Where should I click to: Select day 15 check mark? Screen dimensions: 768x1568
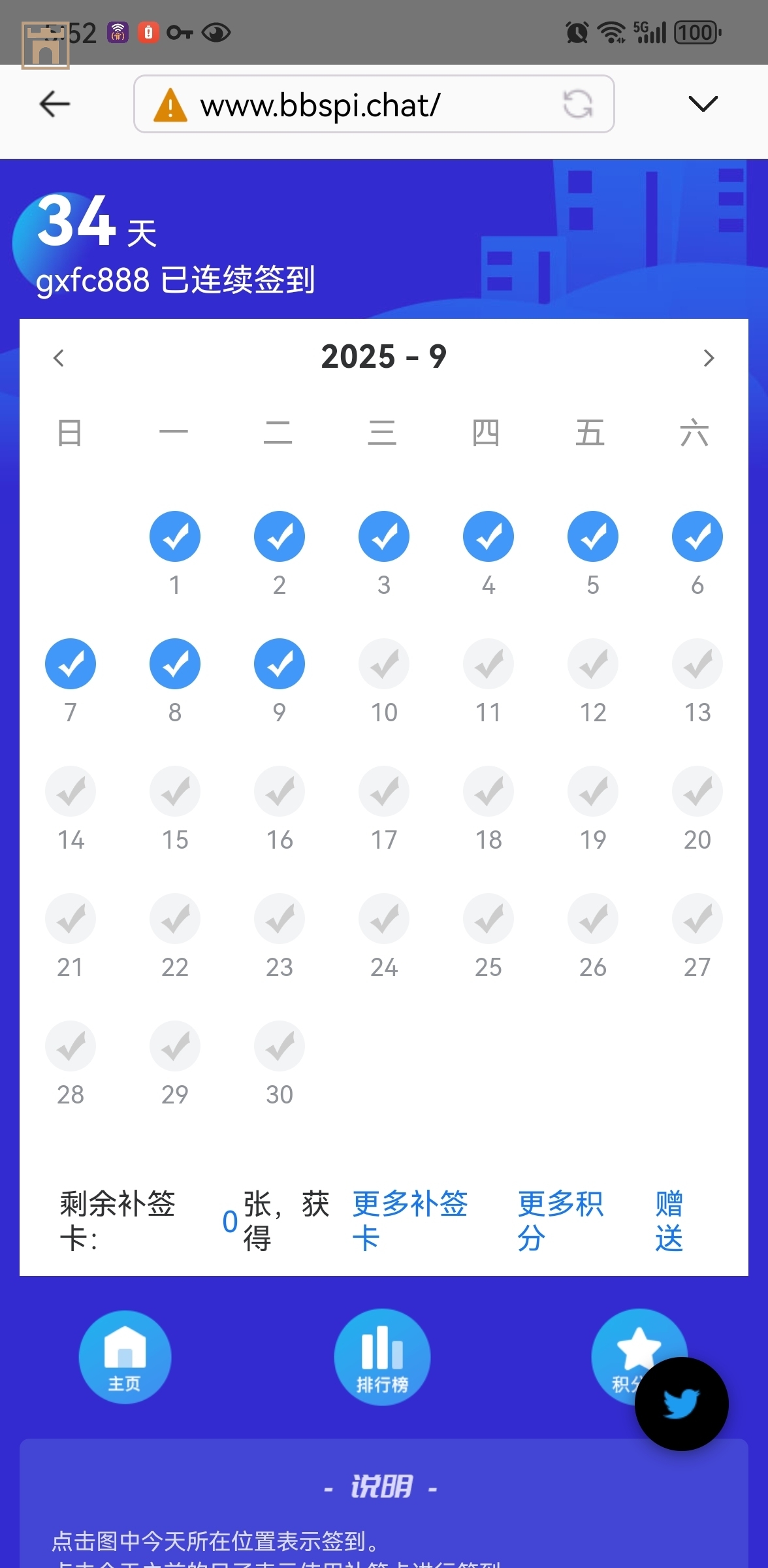click(175, 792)
